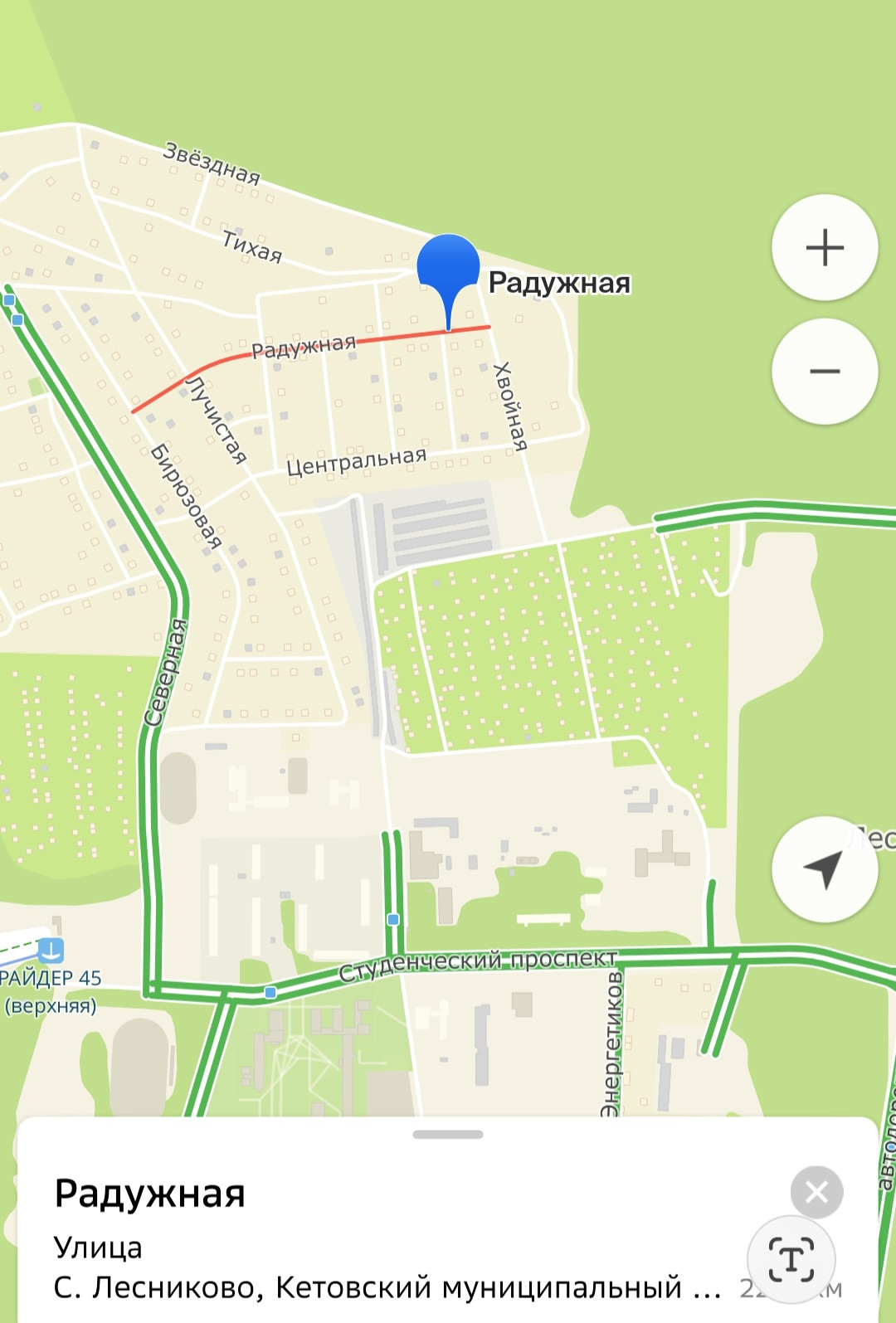This screenshot has height=1323, width=896.
Task: Center map on my current location
Action: (824, 868)
